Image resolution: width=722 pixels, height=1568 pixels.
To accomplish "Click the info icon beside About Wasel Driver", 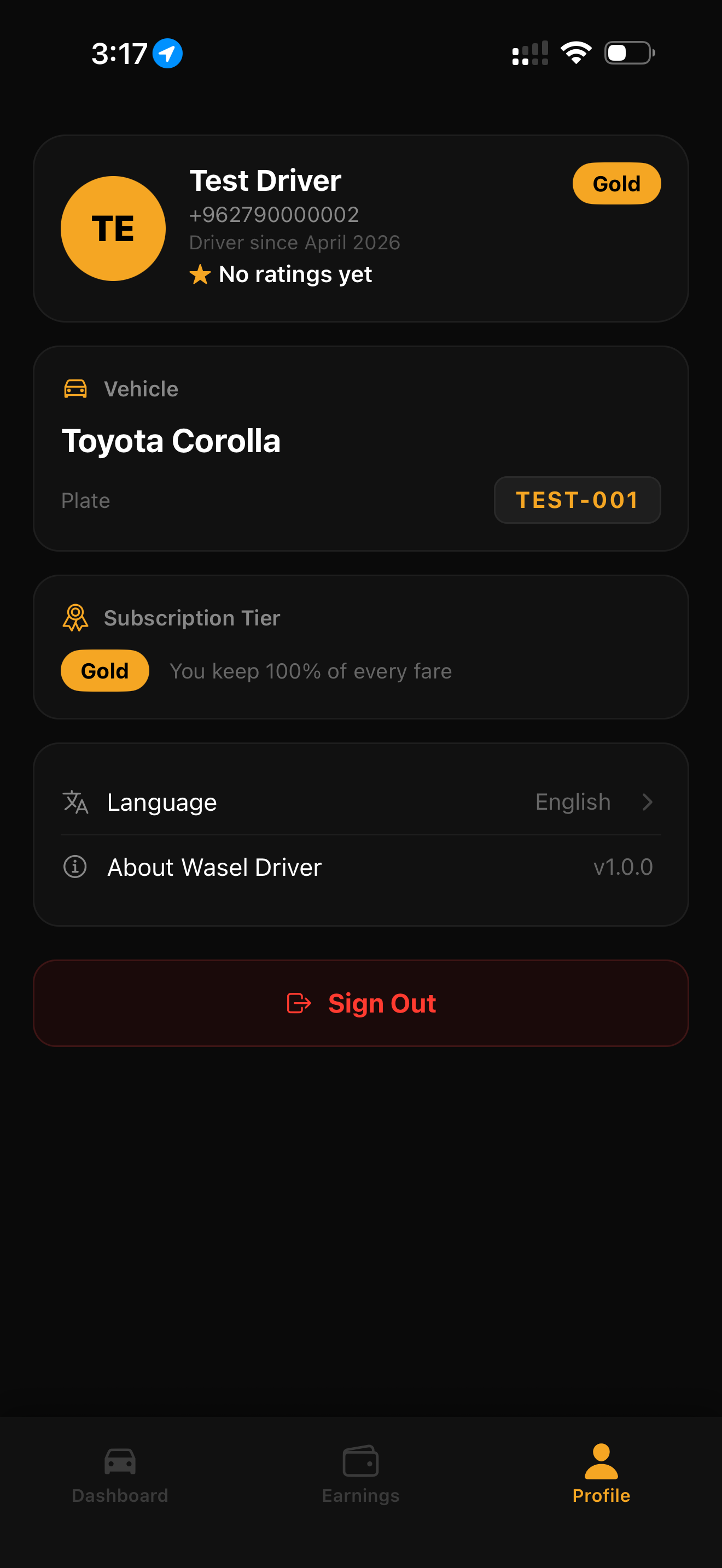I will pyautogui.click(x=74, y=867).
